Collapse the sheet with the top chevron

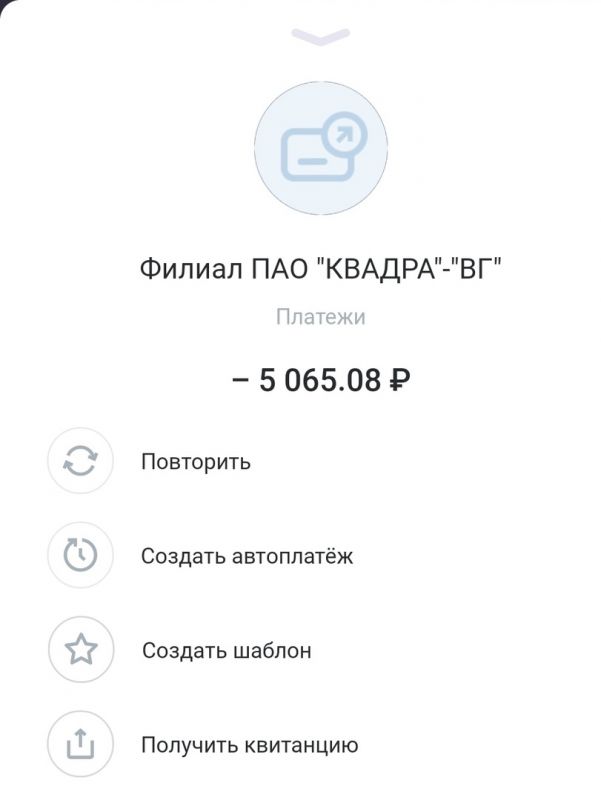coord(320,35)
